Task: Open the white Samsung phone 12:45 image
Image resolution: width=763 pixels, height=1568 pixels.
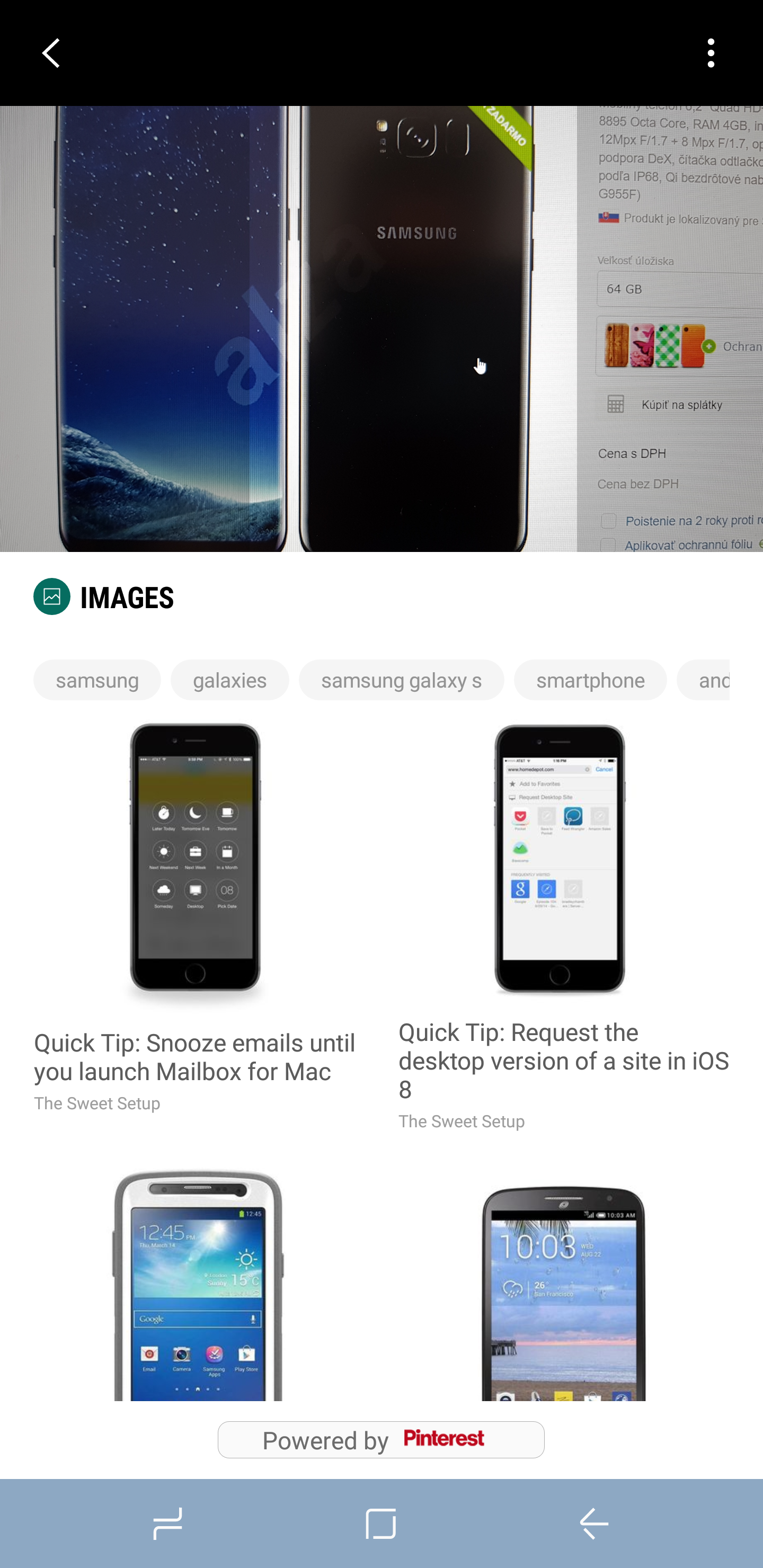Action: (x=199, y=1285)
